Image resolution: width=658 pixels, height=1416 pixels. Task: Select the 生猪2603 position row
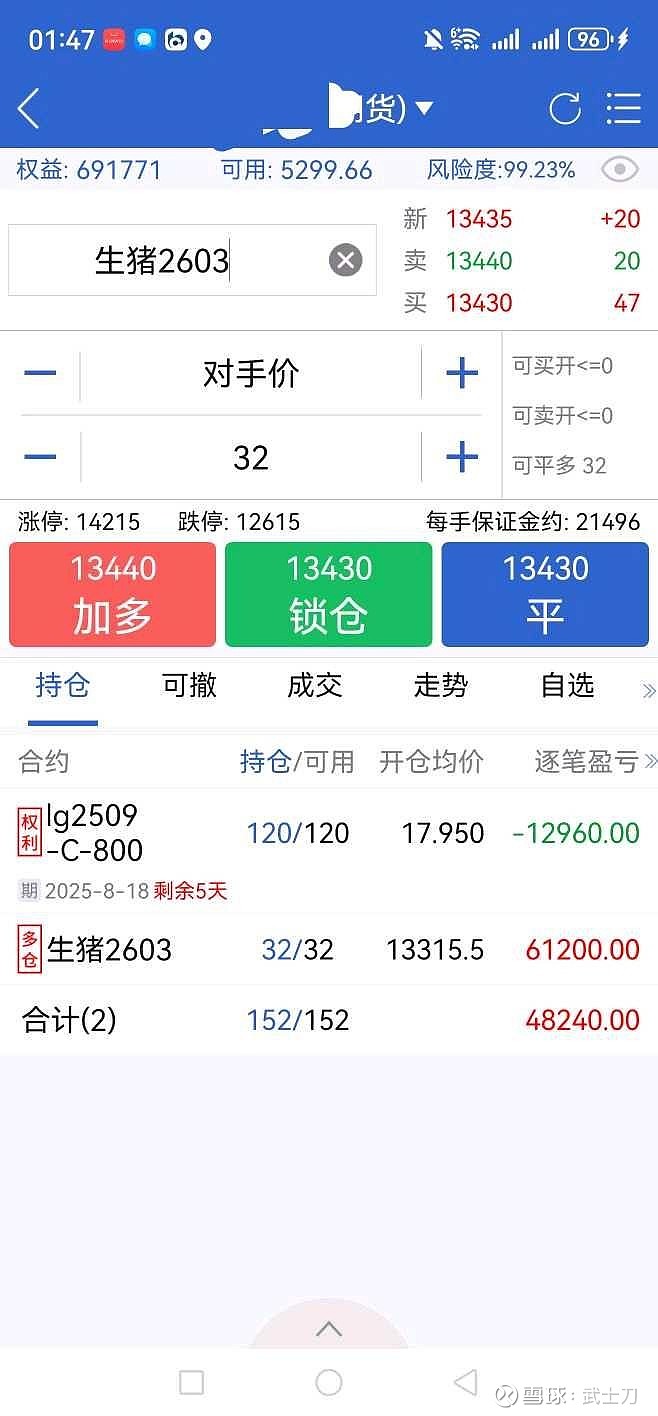click(x=329, y=949)
